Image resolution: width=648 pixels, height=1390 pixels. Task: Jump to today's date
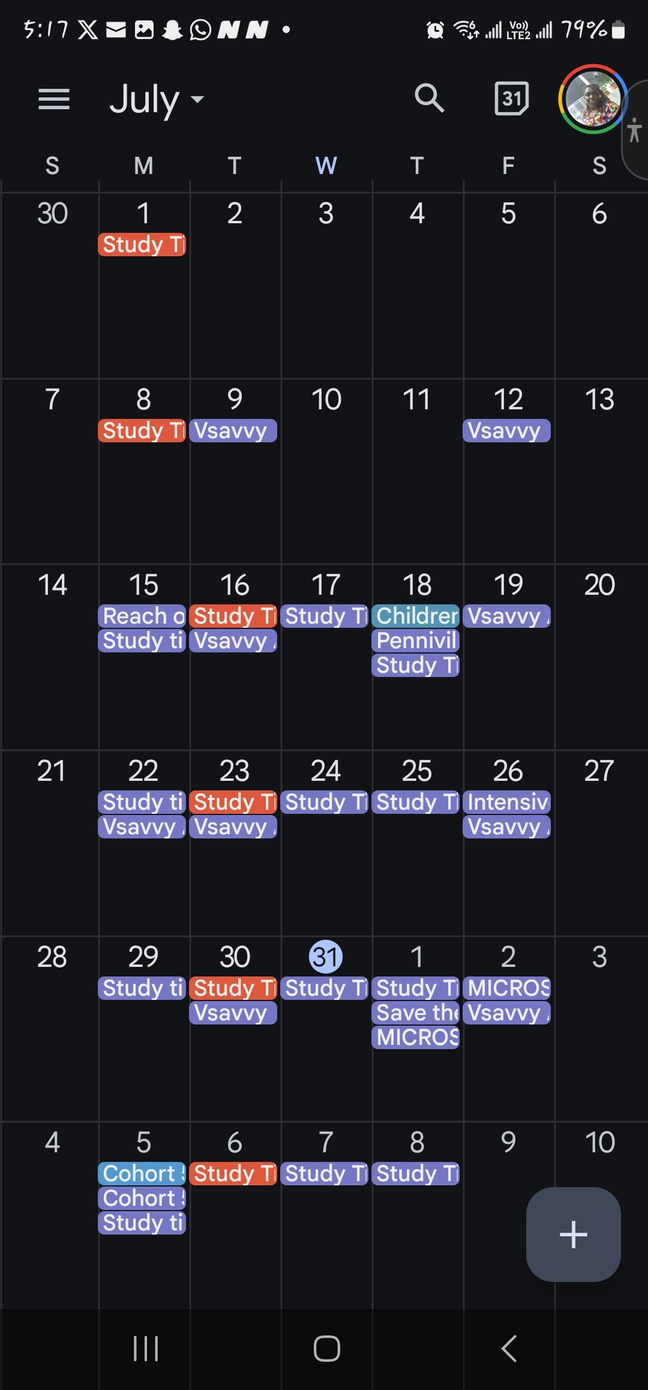[511, 98]
